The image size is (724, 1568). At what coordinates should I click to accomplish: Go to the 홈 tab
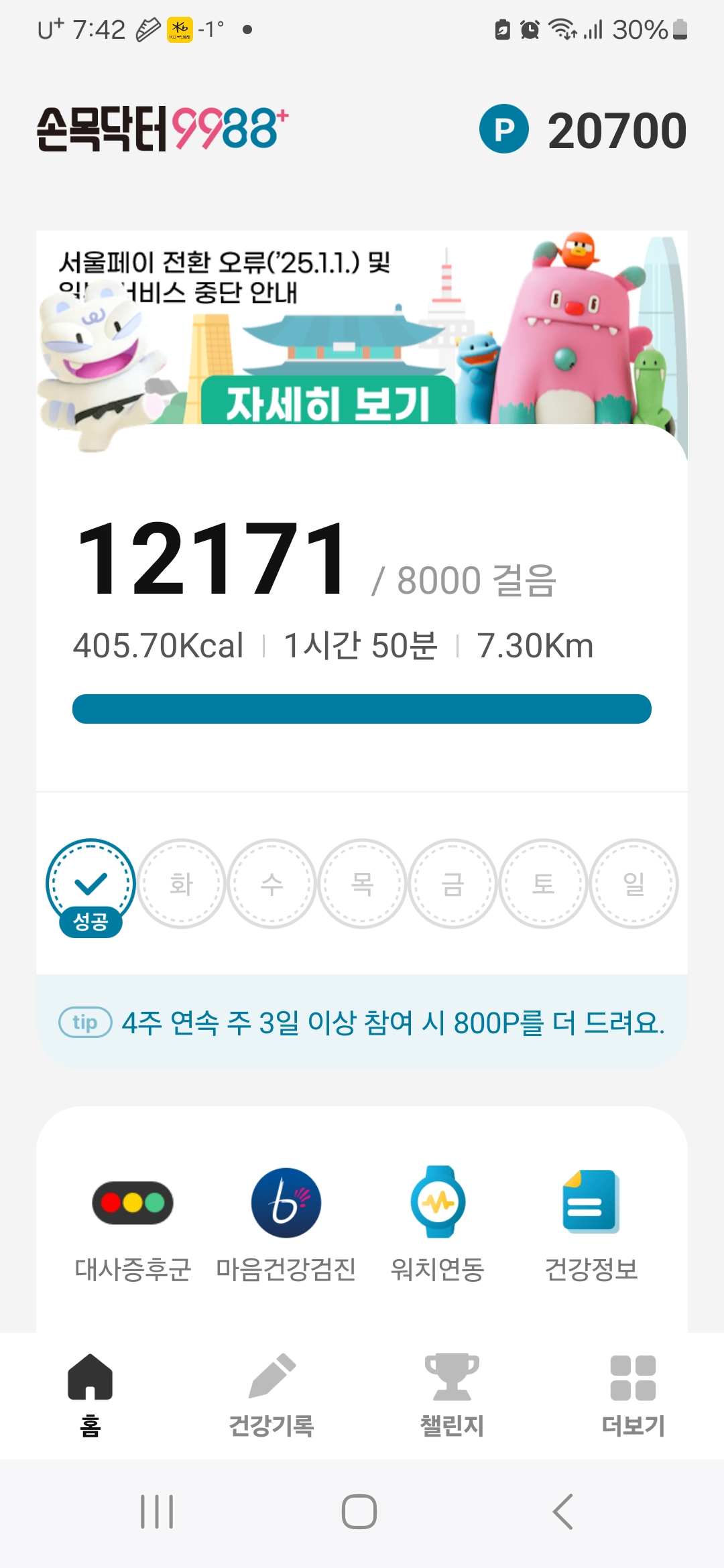point(90,1394)
